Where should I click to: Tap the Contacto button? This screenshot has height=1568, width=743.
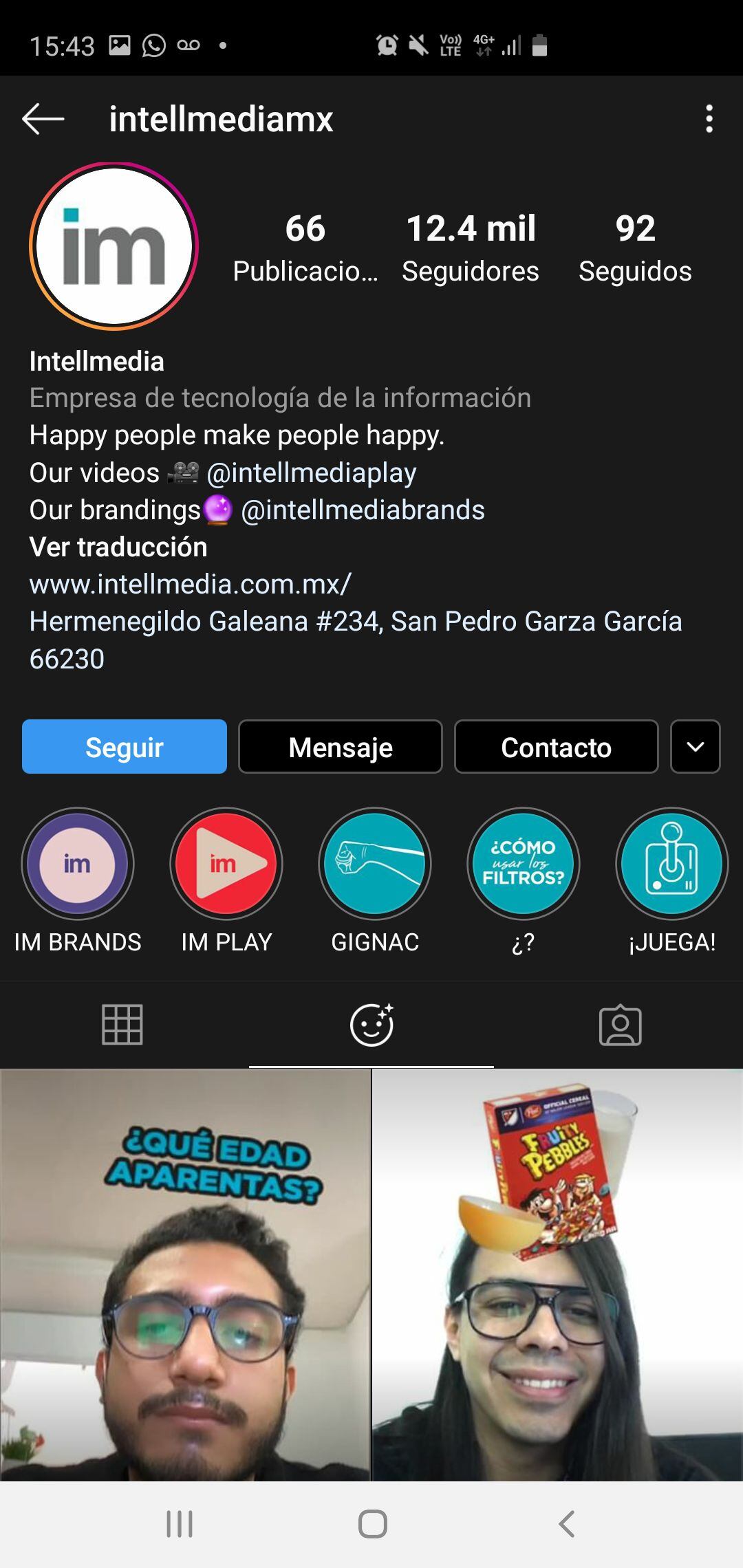click(x=556, y=747)
